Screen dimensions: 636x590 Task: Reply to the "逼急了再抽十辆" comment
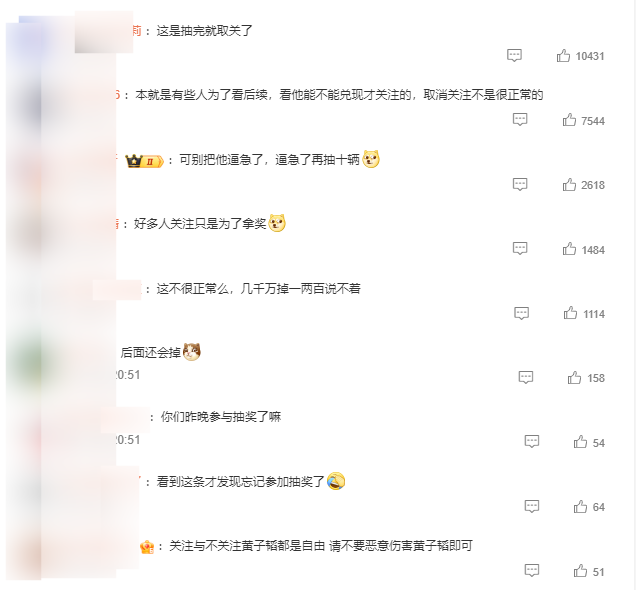pos(520,185)
